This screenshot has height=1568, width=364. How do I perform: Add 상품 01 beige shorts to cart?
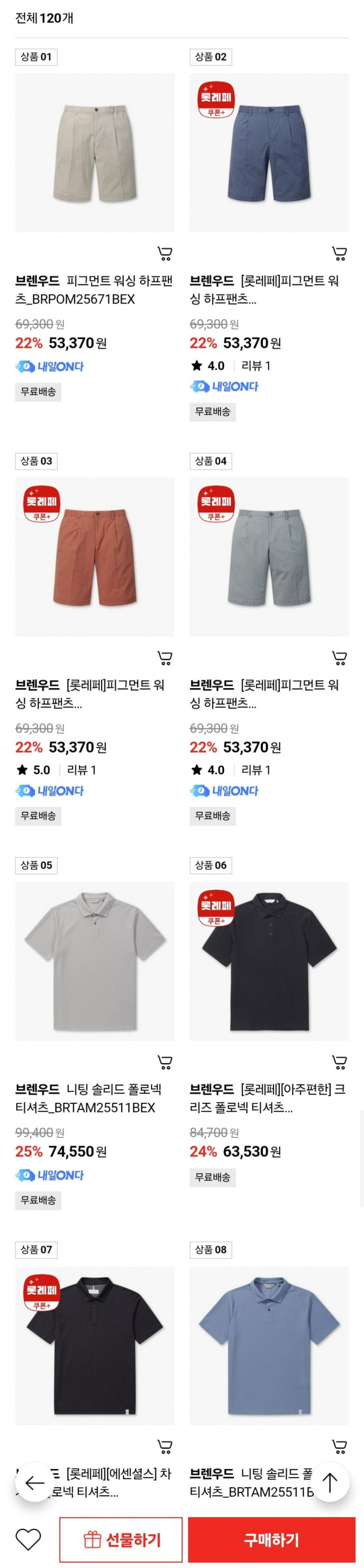click(165, 253)
